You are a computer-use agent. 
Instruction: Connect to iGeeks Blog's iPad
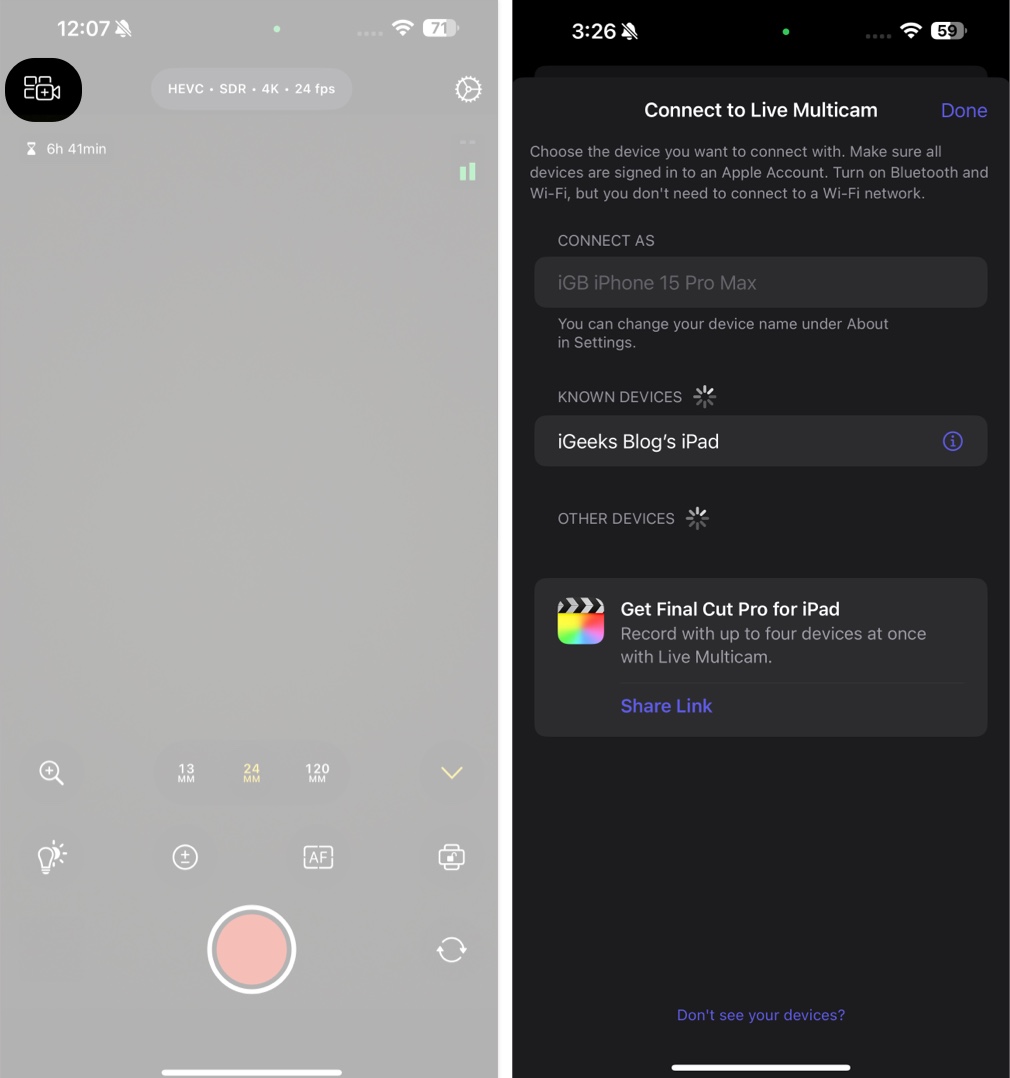(x=700, y=441)
